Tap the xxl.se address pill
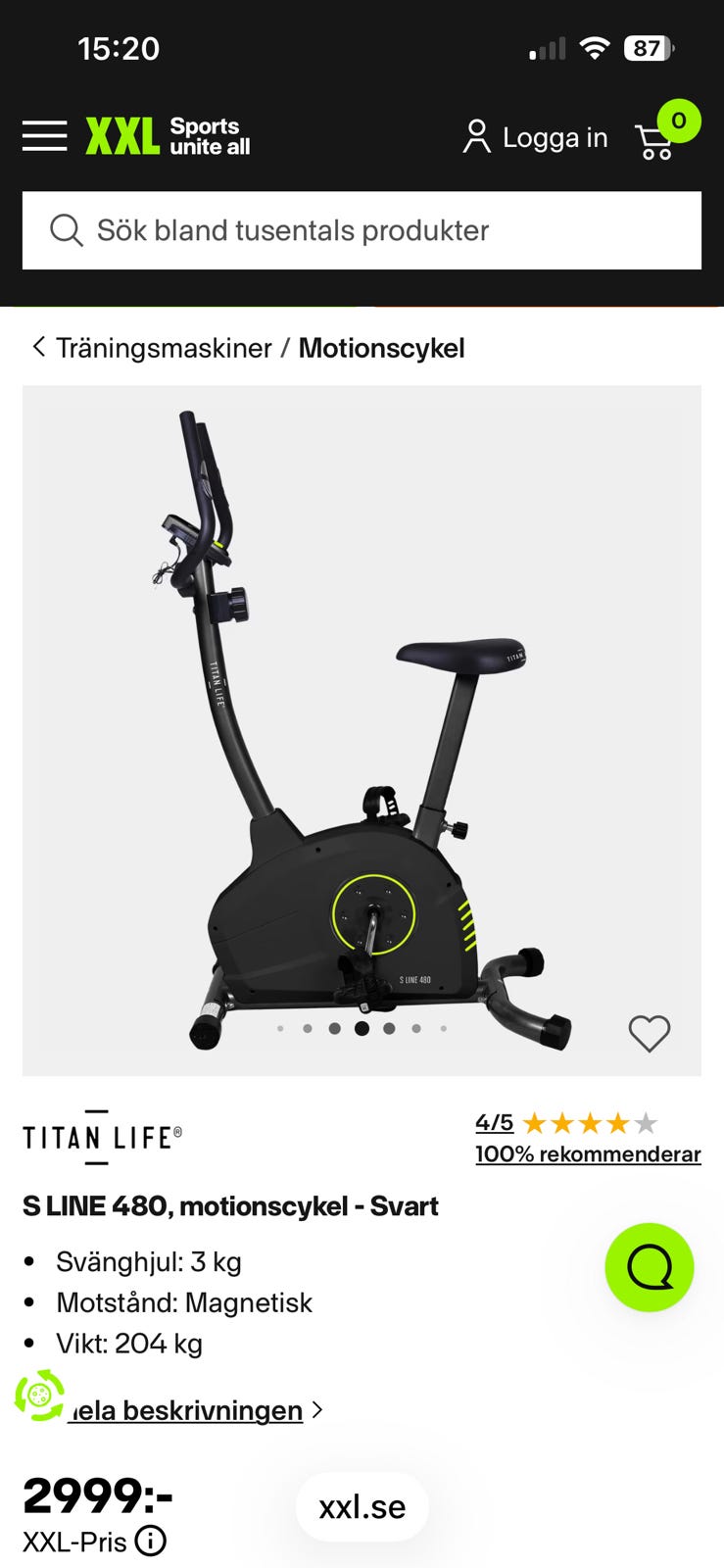This screenshot has height=1568, width=724. [x=362, y=1506]
